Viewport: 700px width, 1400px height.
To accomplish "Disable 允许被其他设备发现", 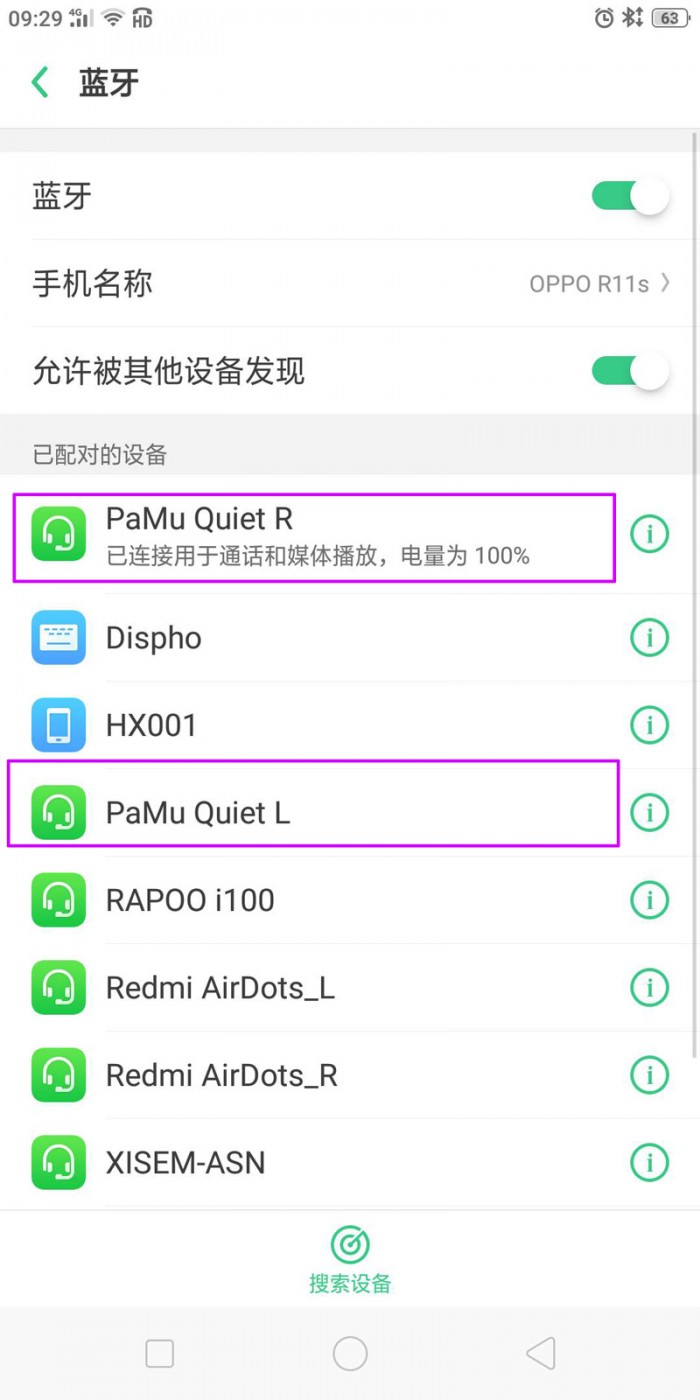I will pos(629,372).
